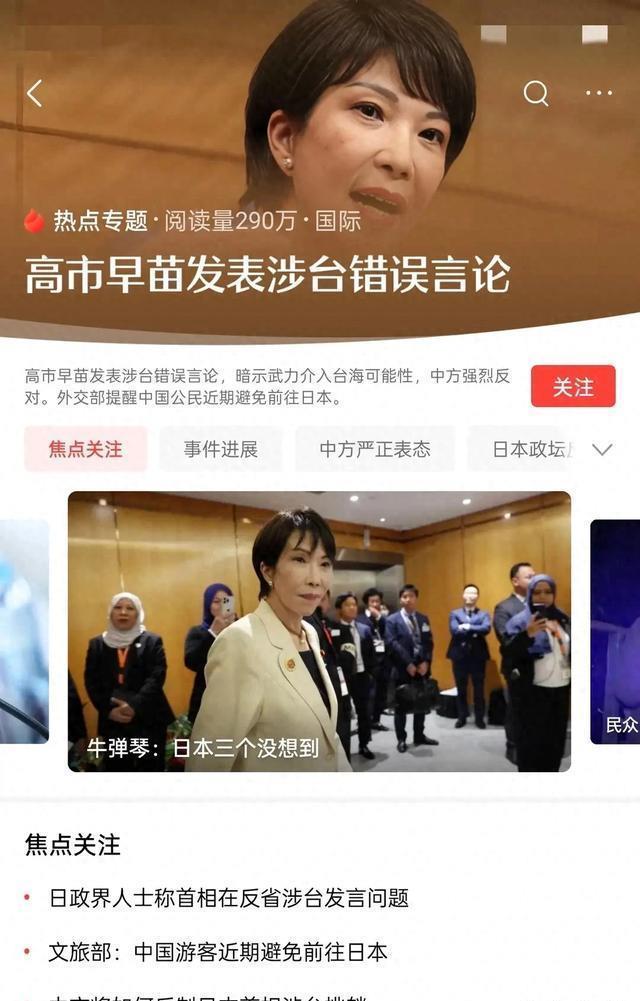Open the three-dot overflow menu
This screenshot has width=640, height=1001.
coord(598,94)
